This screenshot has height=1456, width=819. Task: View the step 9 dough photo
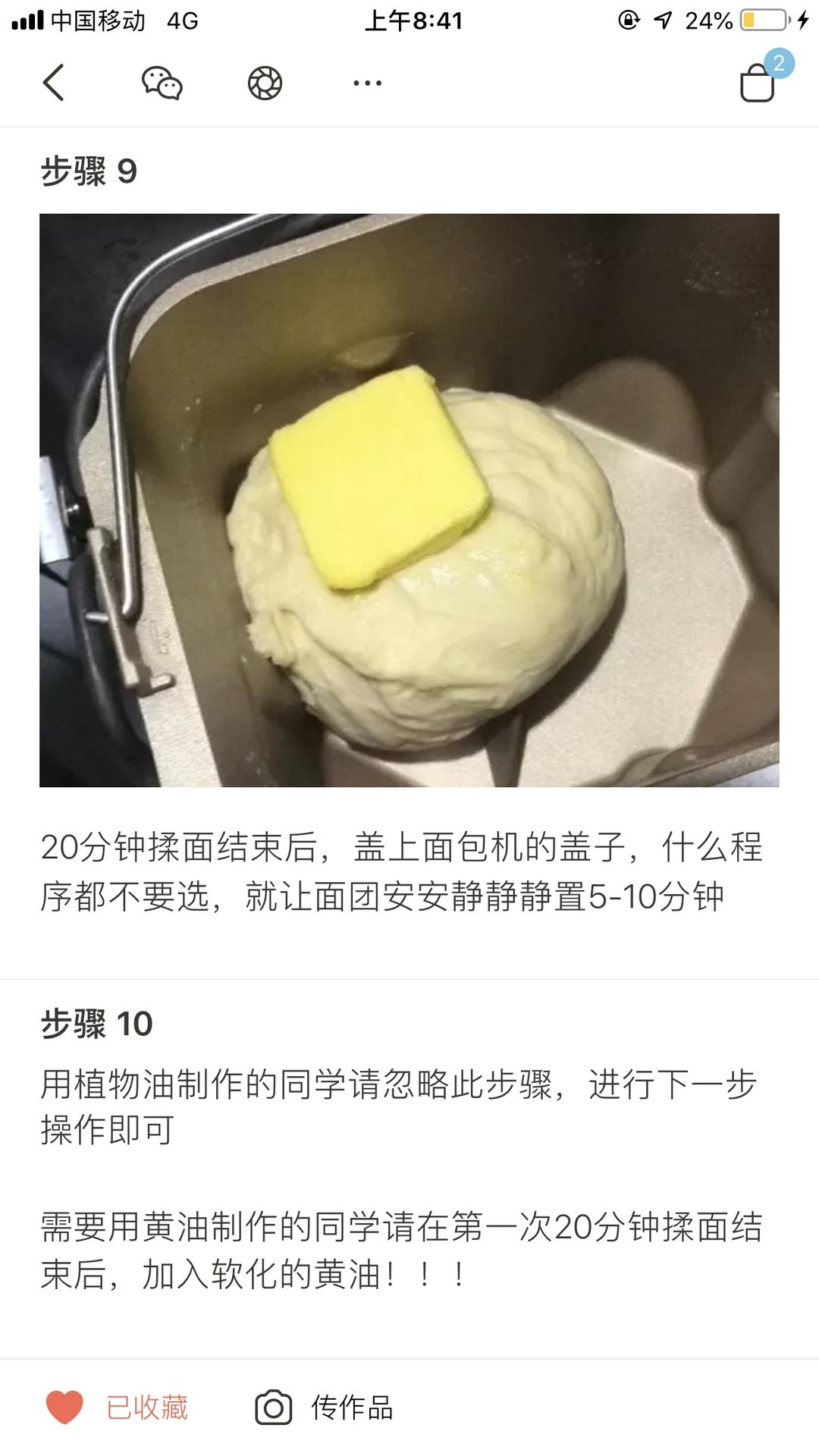(409, 500)
